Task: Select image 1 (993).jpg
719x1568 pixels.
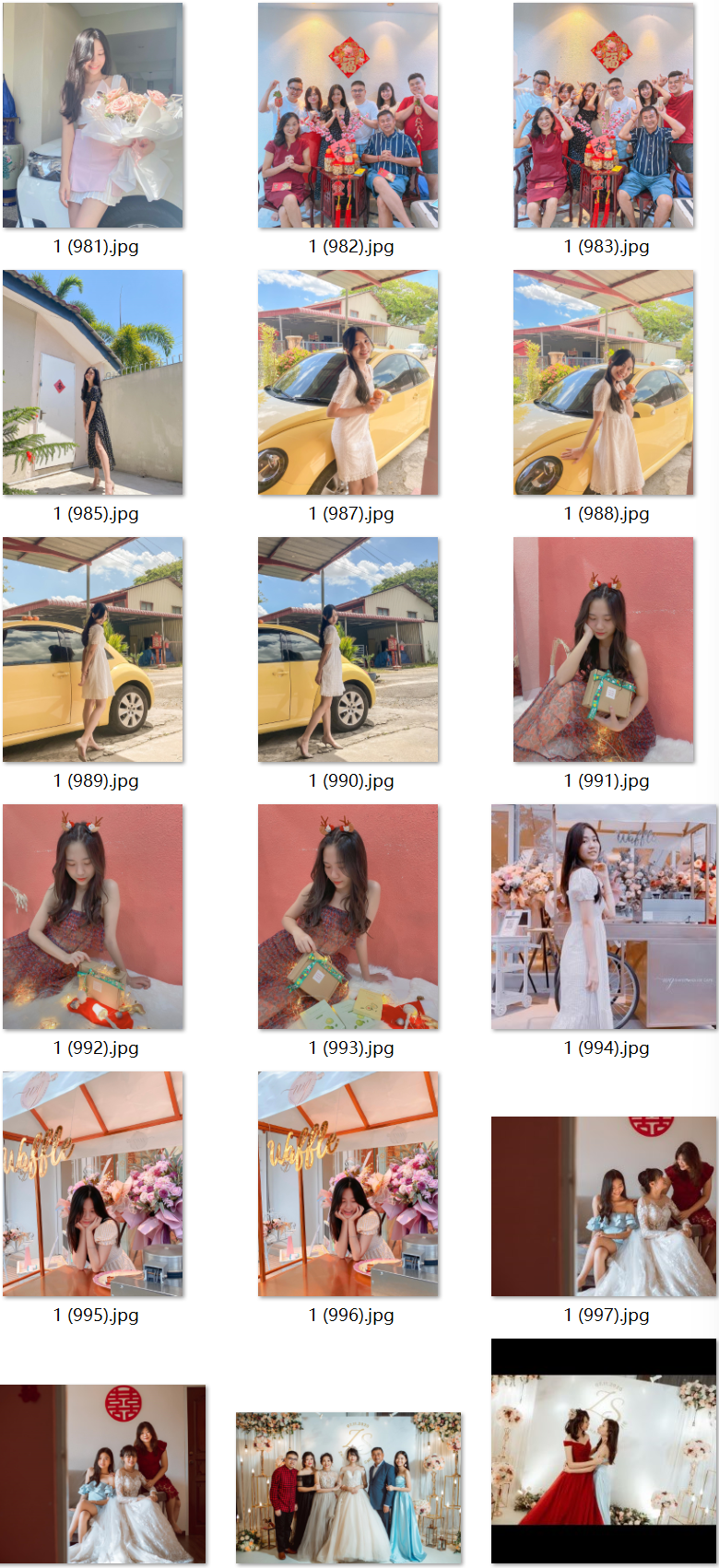Action: coord(348,917)
